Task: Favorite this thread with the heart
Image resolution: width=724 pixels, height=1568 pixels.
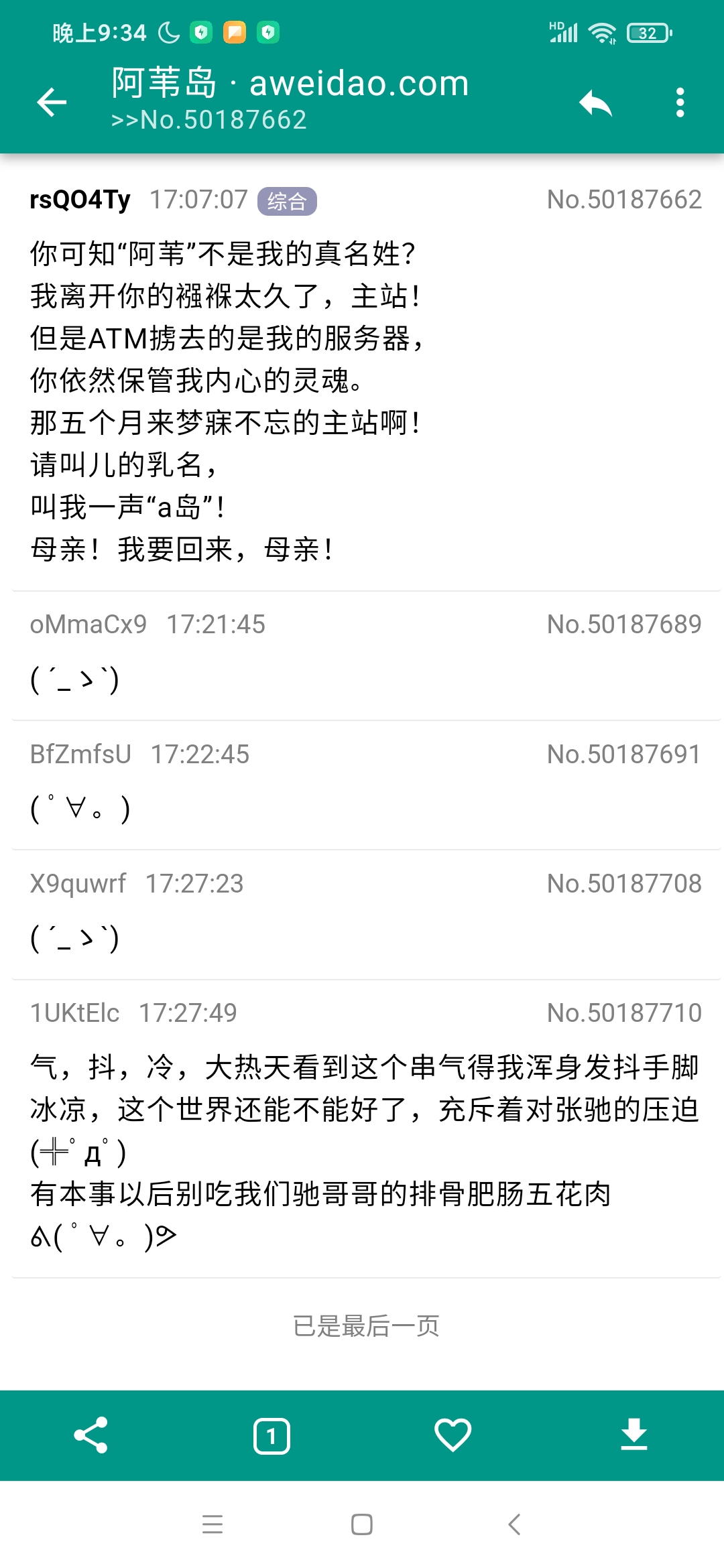Action: [x=452, y=1435]
